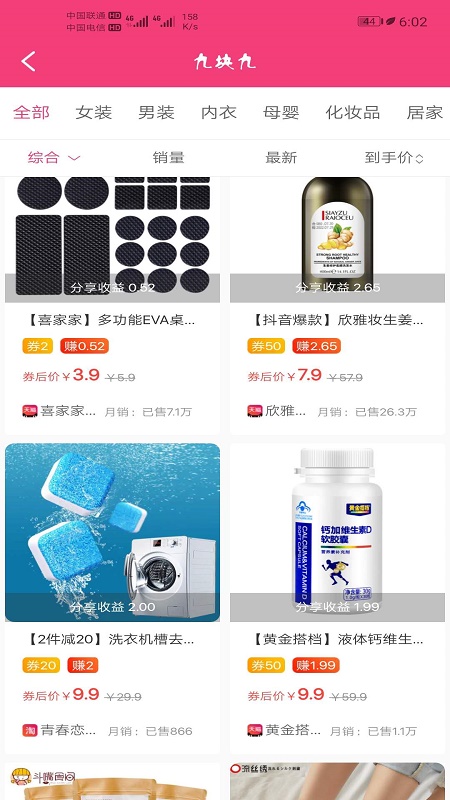This screenshot has height=800, width=450.
Task: Go back using the top-left arrow
Action: point(29,61)
